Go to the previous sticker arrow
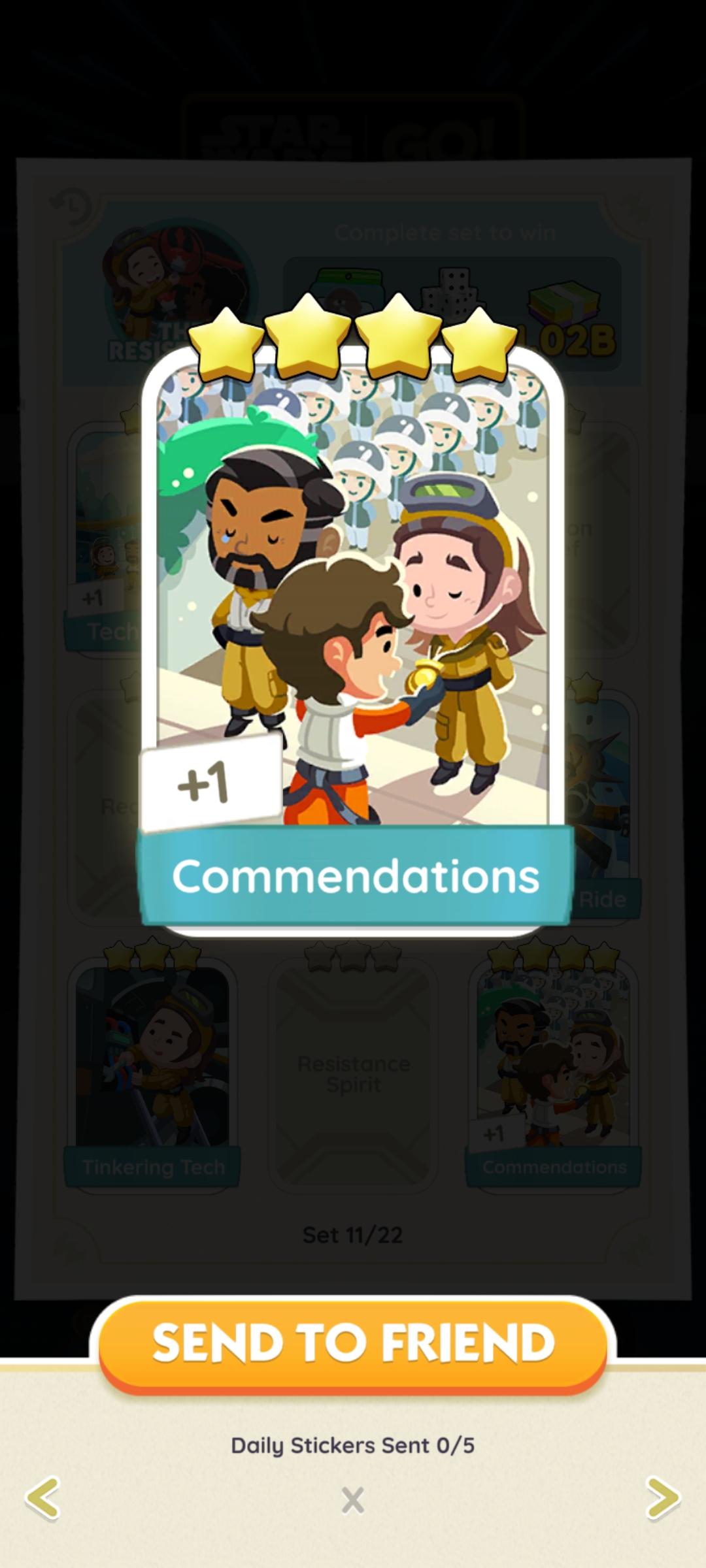The height and width of the screenshot is (1568, 706). tap(43, 1497)
